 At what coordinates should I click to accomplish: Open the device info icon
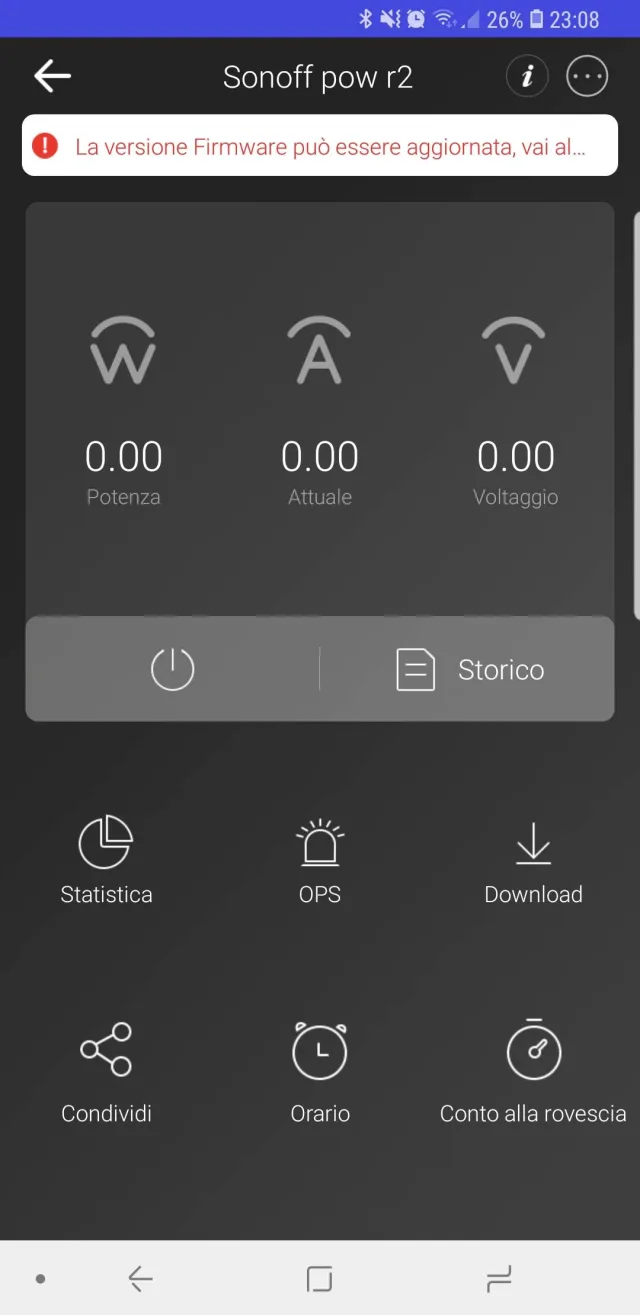(x=526, y=77)
